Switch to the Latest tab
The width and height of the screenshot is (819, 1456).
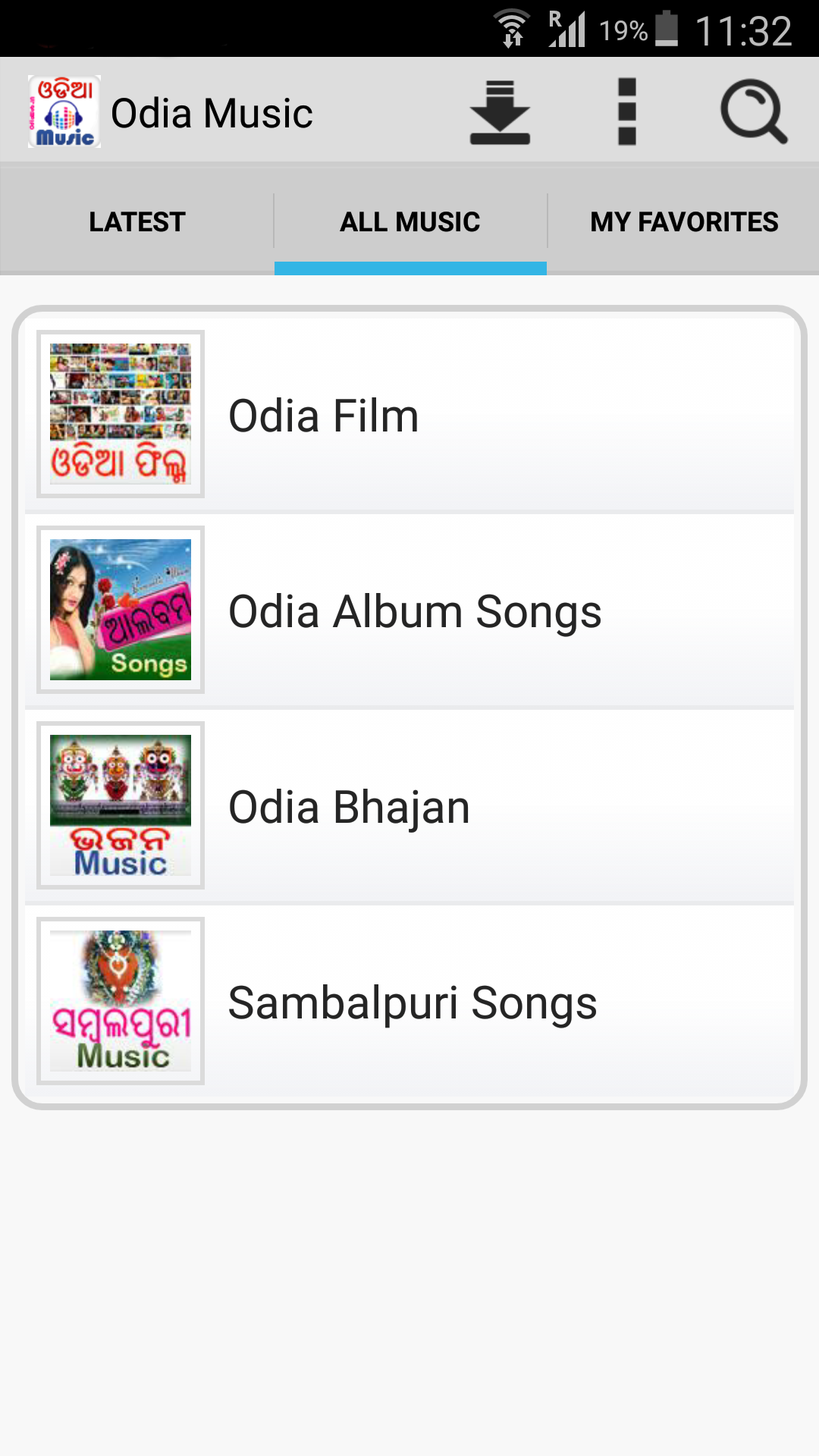click(x=137, y=222)
